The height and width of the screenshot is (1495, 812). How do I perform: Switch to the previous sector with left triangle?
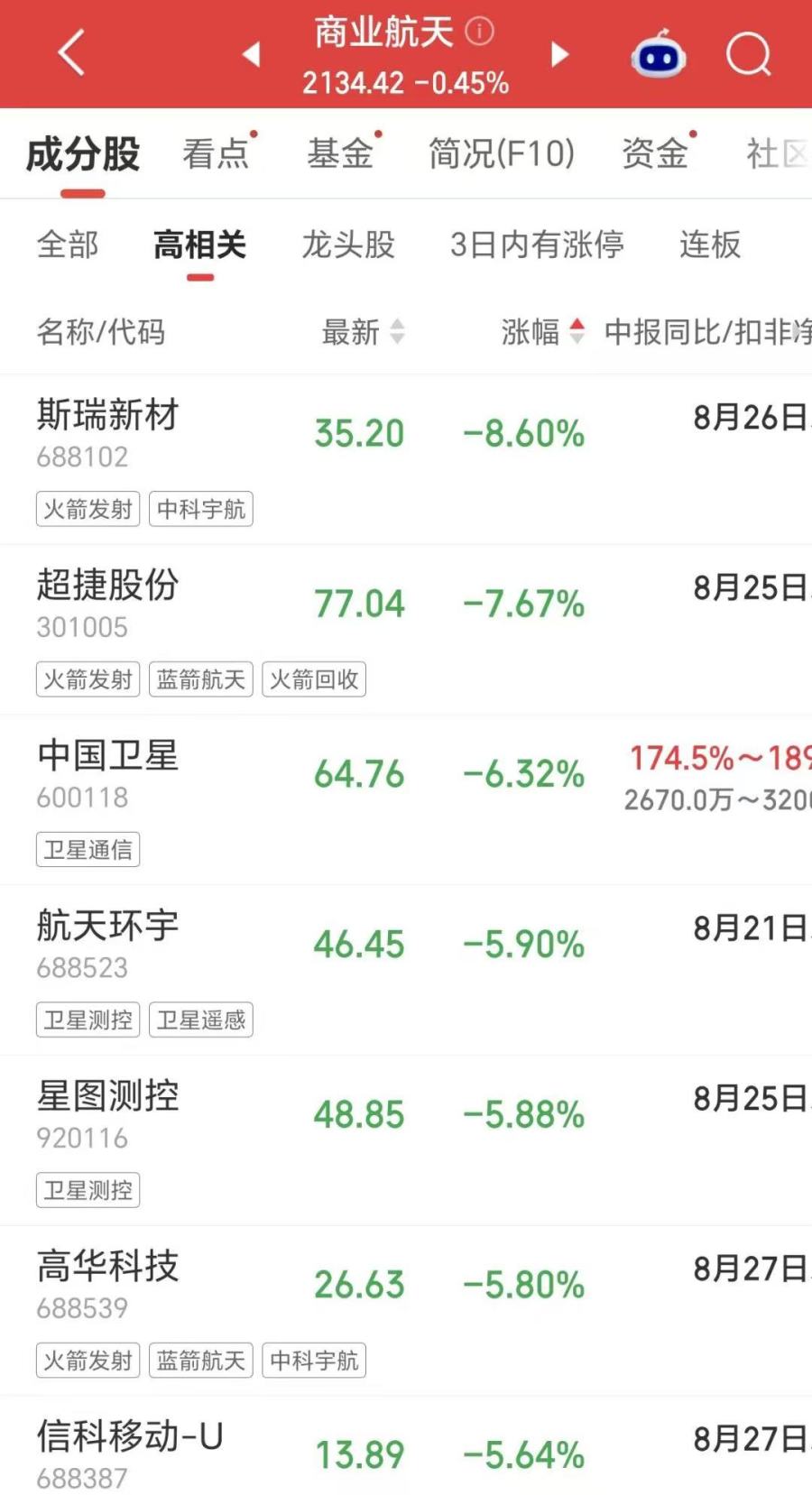coord(252,54)
